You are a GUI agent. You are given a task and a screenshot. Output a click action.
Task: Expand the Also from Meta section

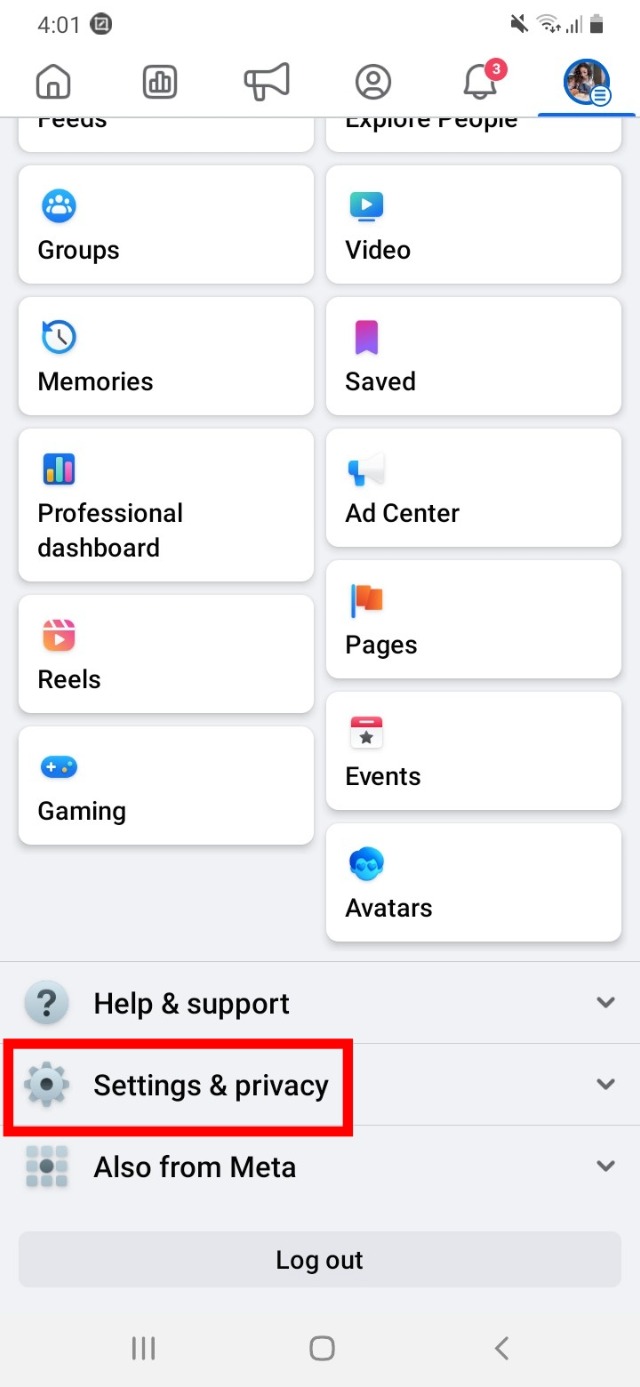coord(320,1167)
